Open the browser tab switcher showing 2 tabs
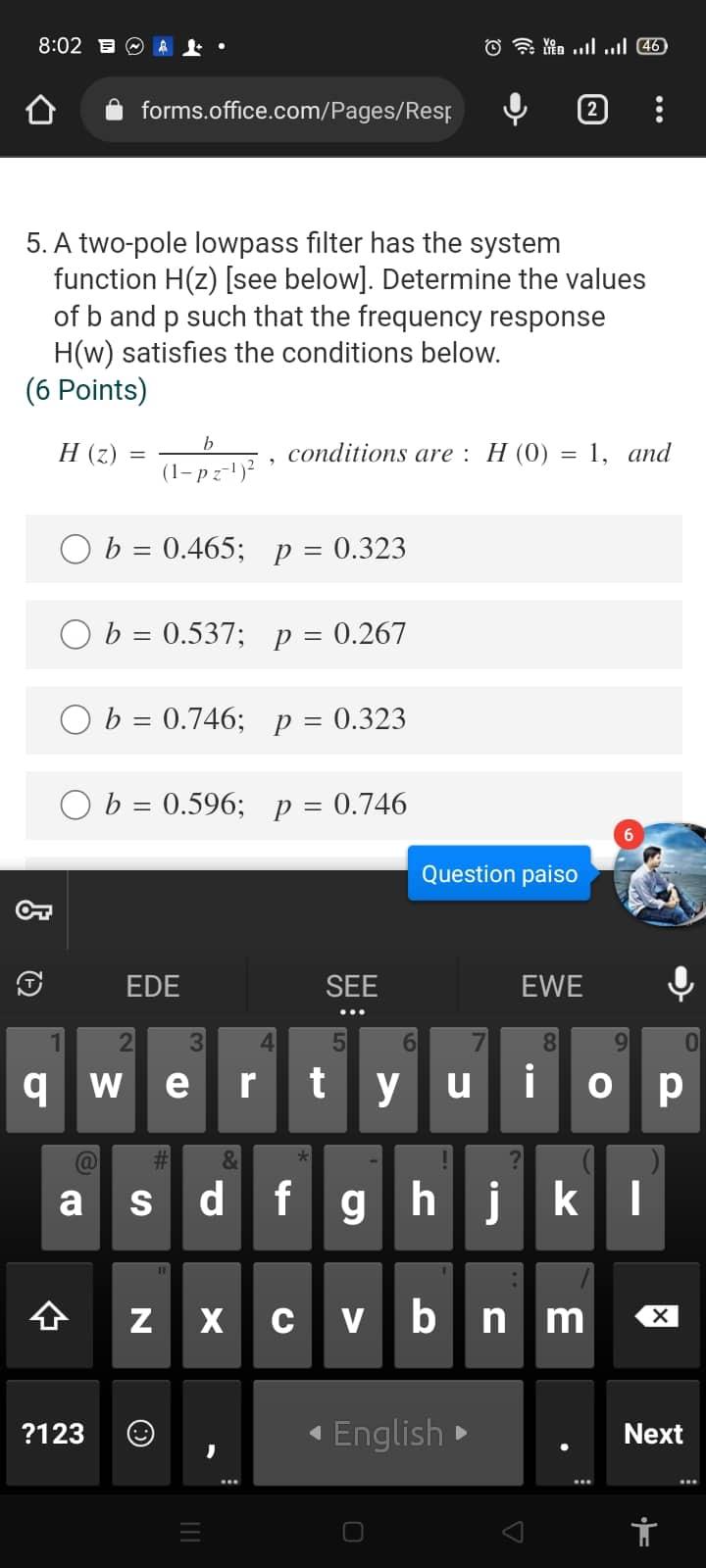The image size is (706, 1568). [590, 109]
